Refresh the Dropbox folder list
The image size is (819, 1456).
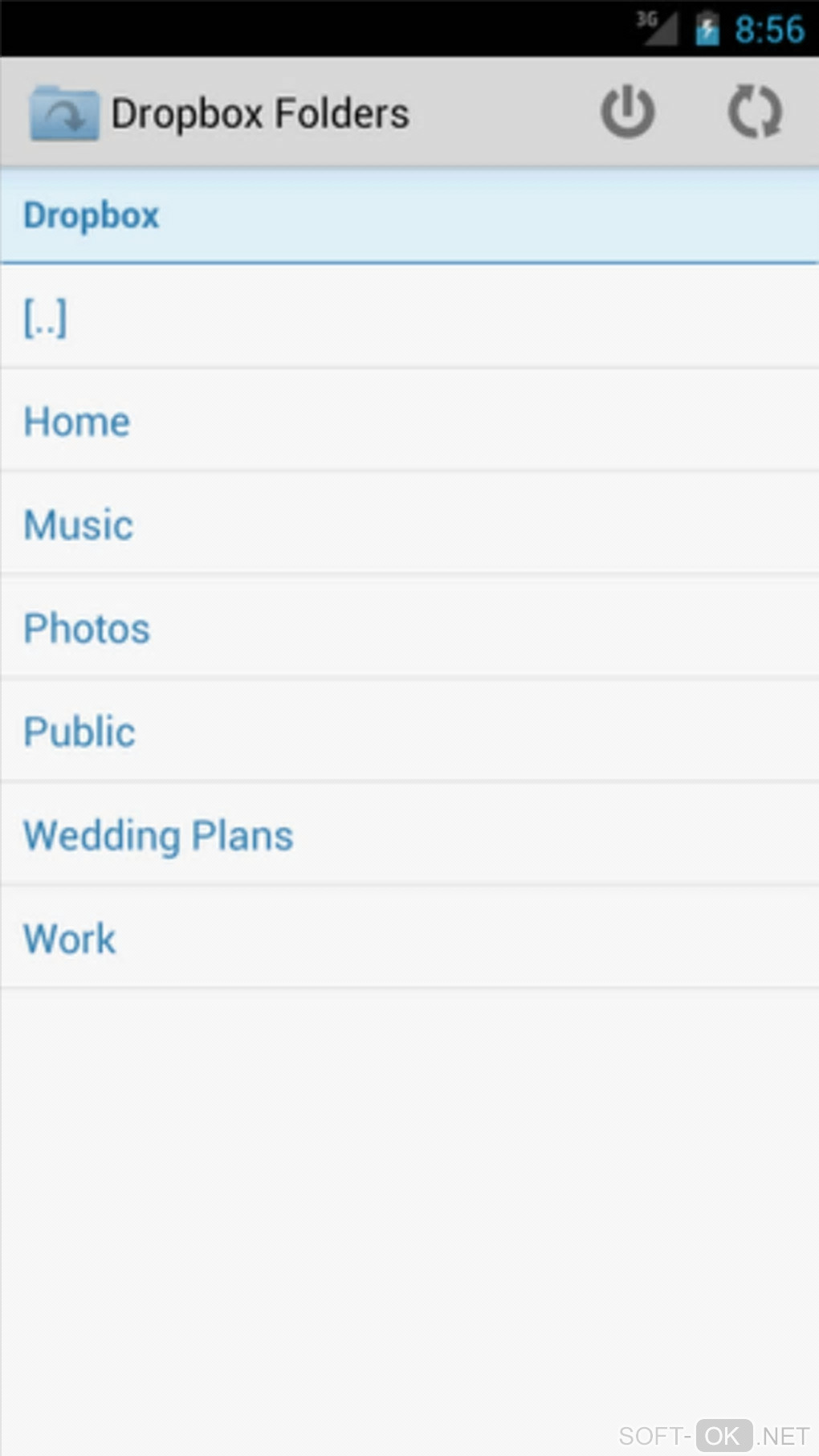tap(754, 112)
